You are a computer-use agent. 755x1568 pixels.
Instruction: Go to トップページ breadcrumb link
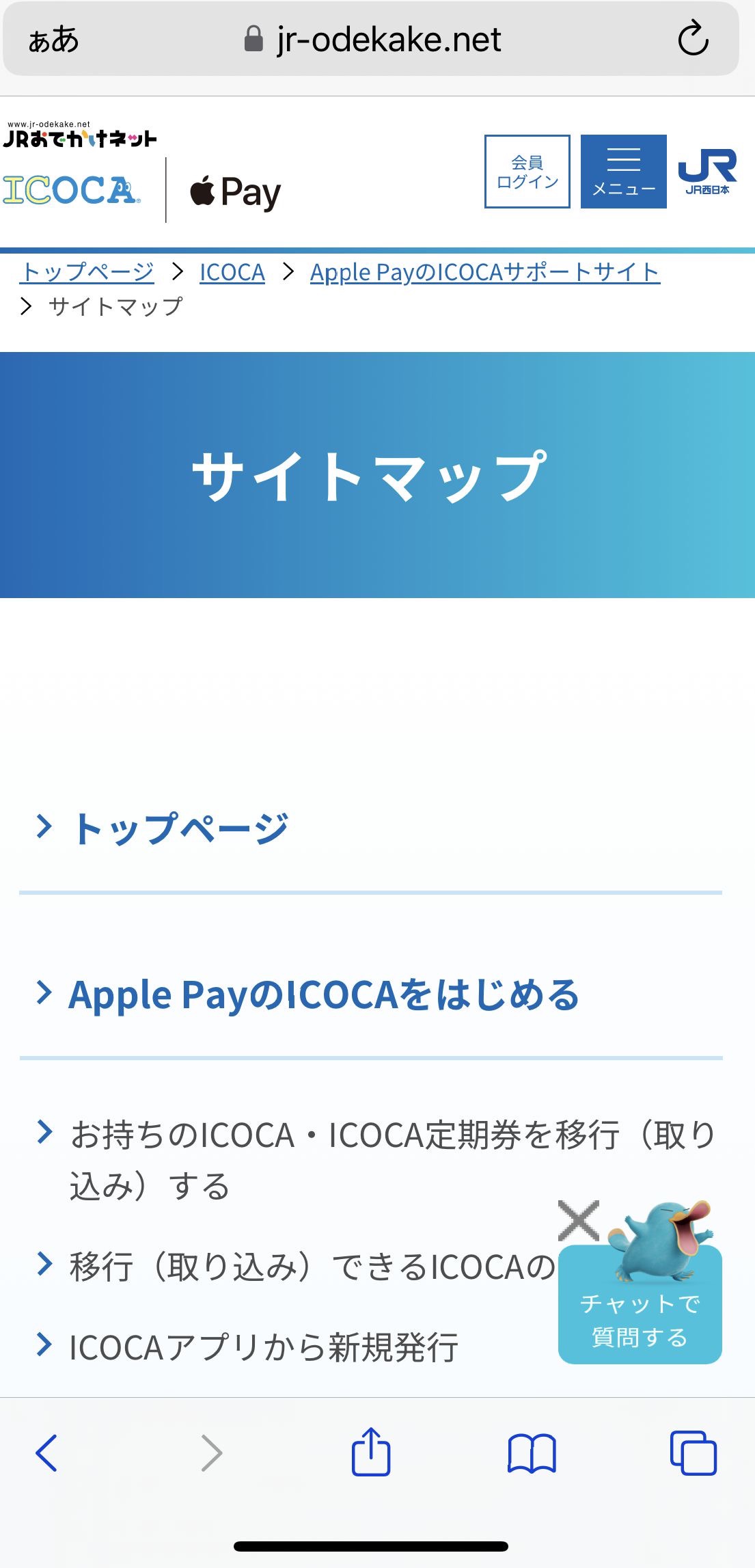[87, 272]
